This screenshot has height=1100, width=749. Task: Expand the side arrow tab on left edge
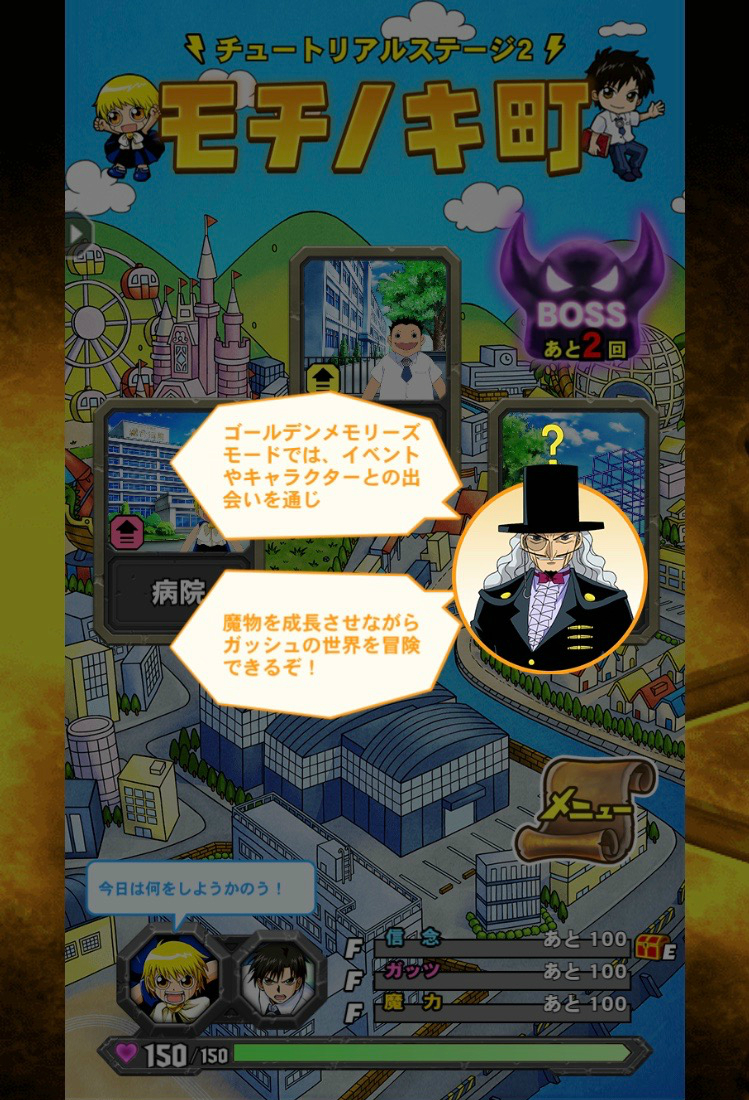click(78, 236)
